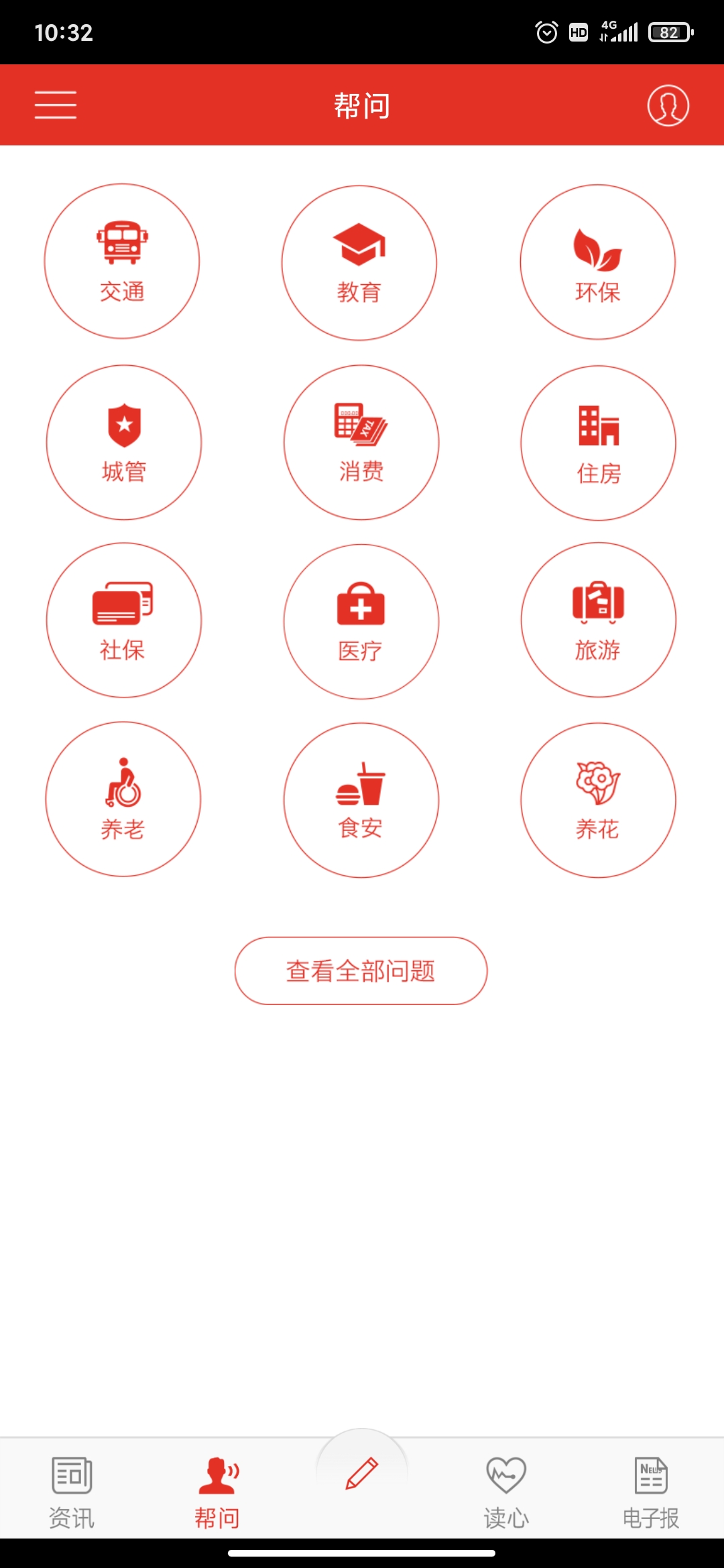Select the 交通 category
This screenshot has width=724, height=1568.
[122, 261]
